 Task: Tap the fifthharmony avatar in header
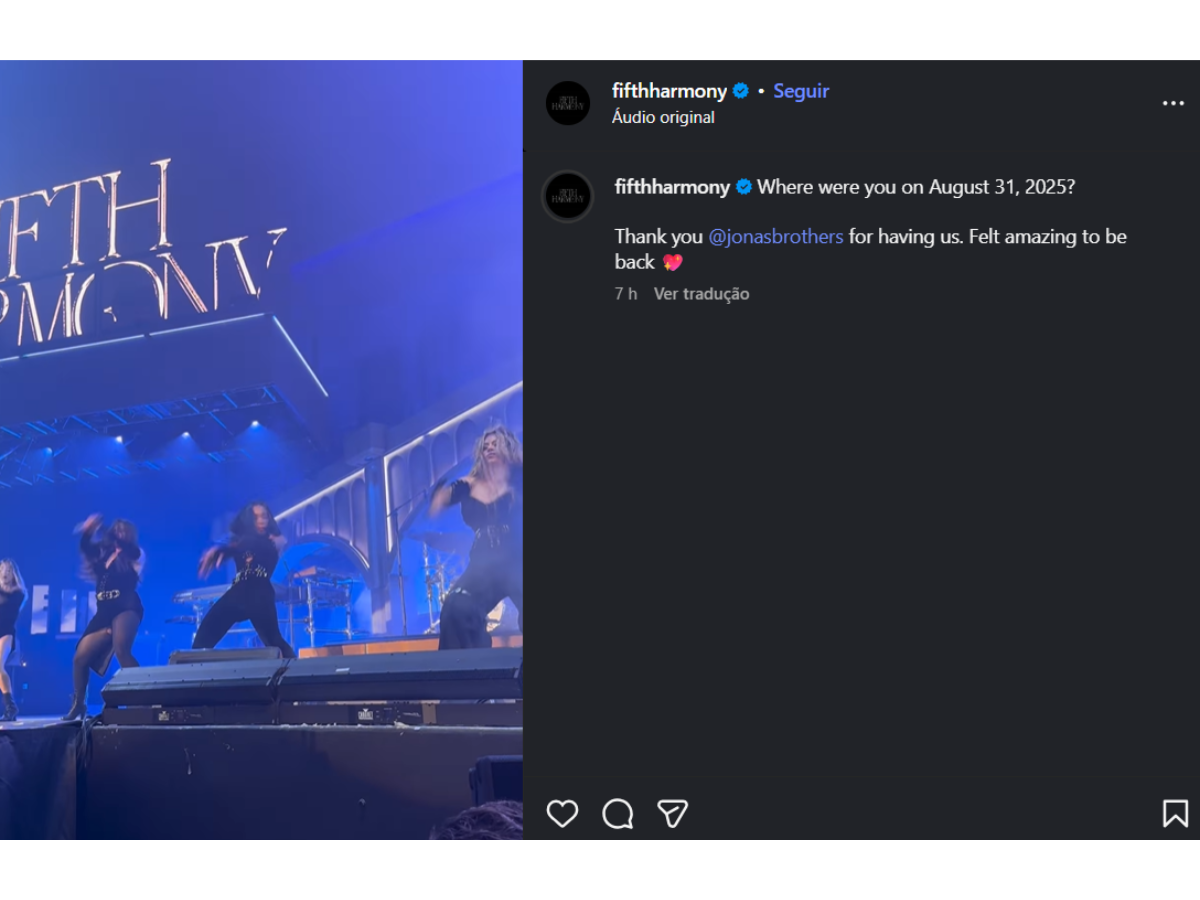point(568,103)
